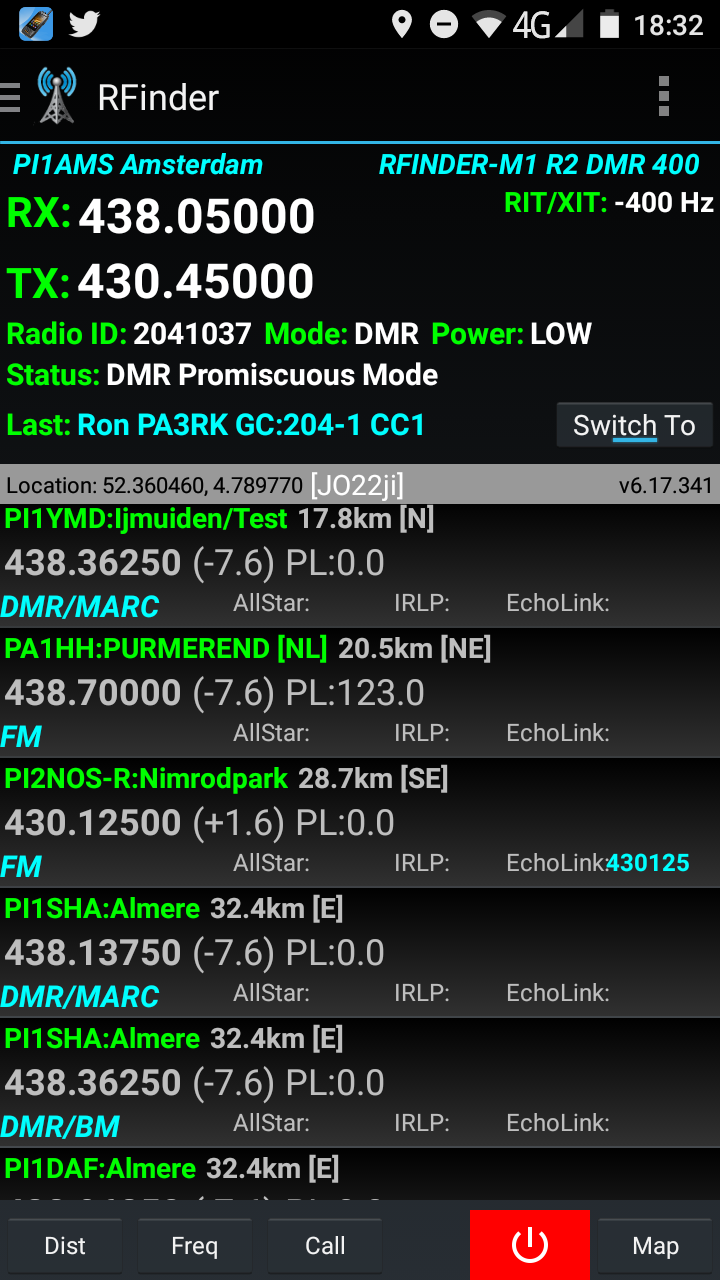The image size is (720, 1280).
Task: Sort repeaters by distance with Dist
Action: [x=65, y=1246]
